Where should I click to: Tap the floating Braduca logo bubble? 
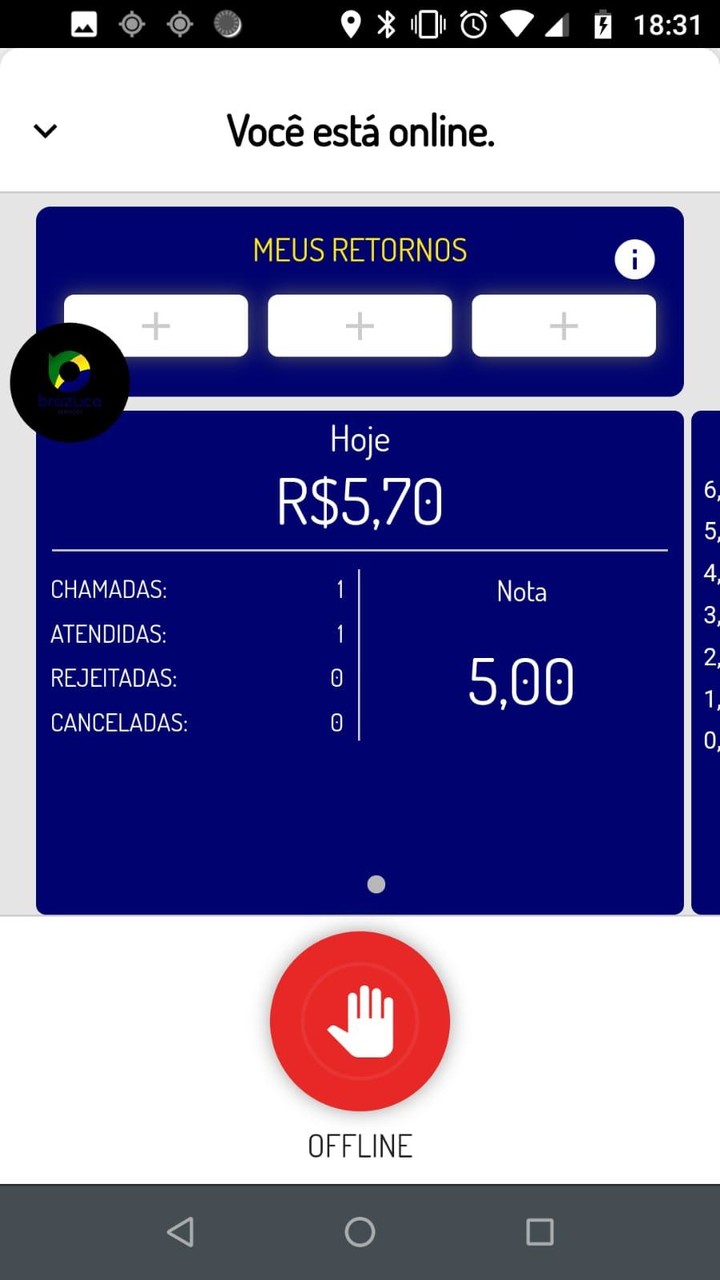[x=69, y=381]
